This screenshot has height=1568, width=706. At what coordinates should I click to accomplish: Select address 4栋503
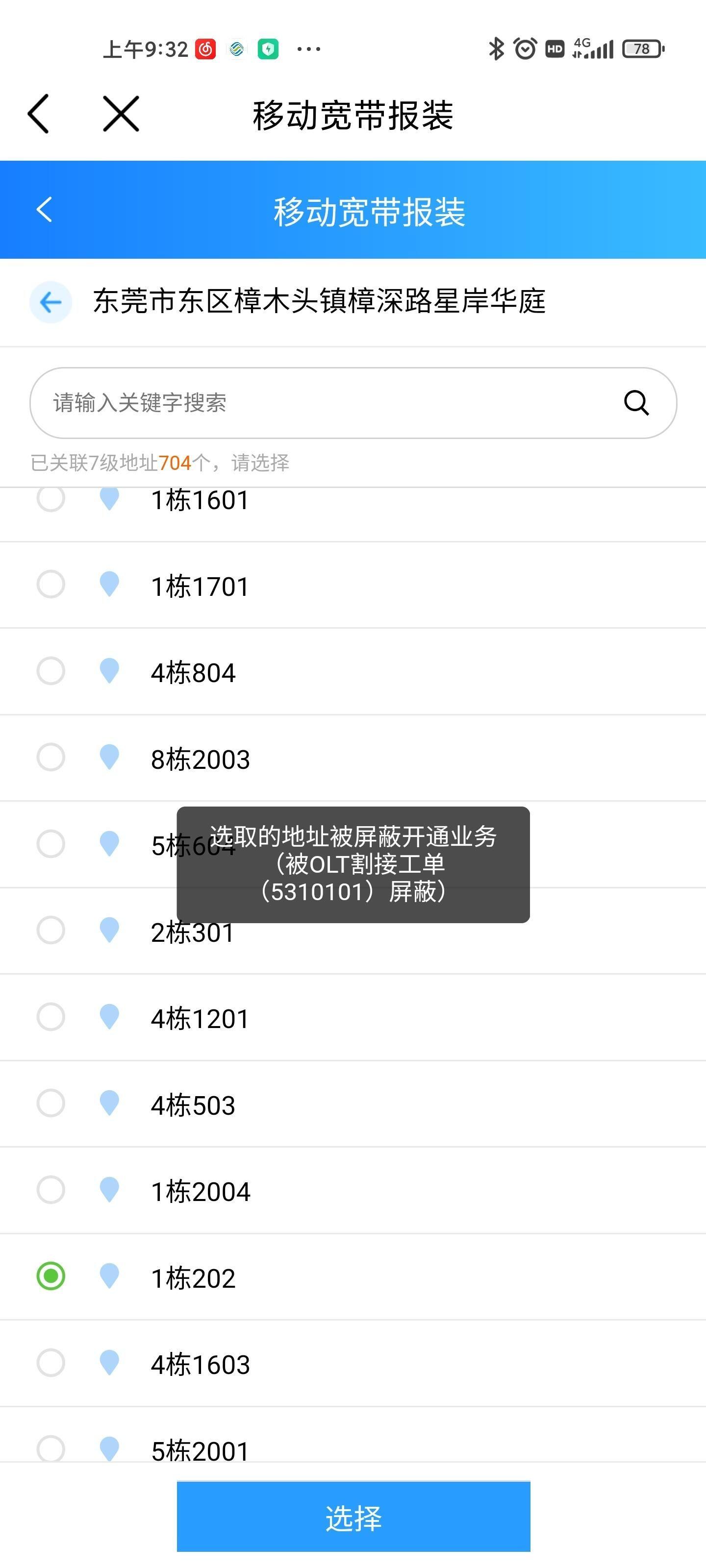(353, 1103)
